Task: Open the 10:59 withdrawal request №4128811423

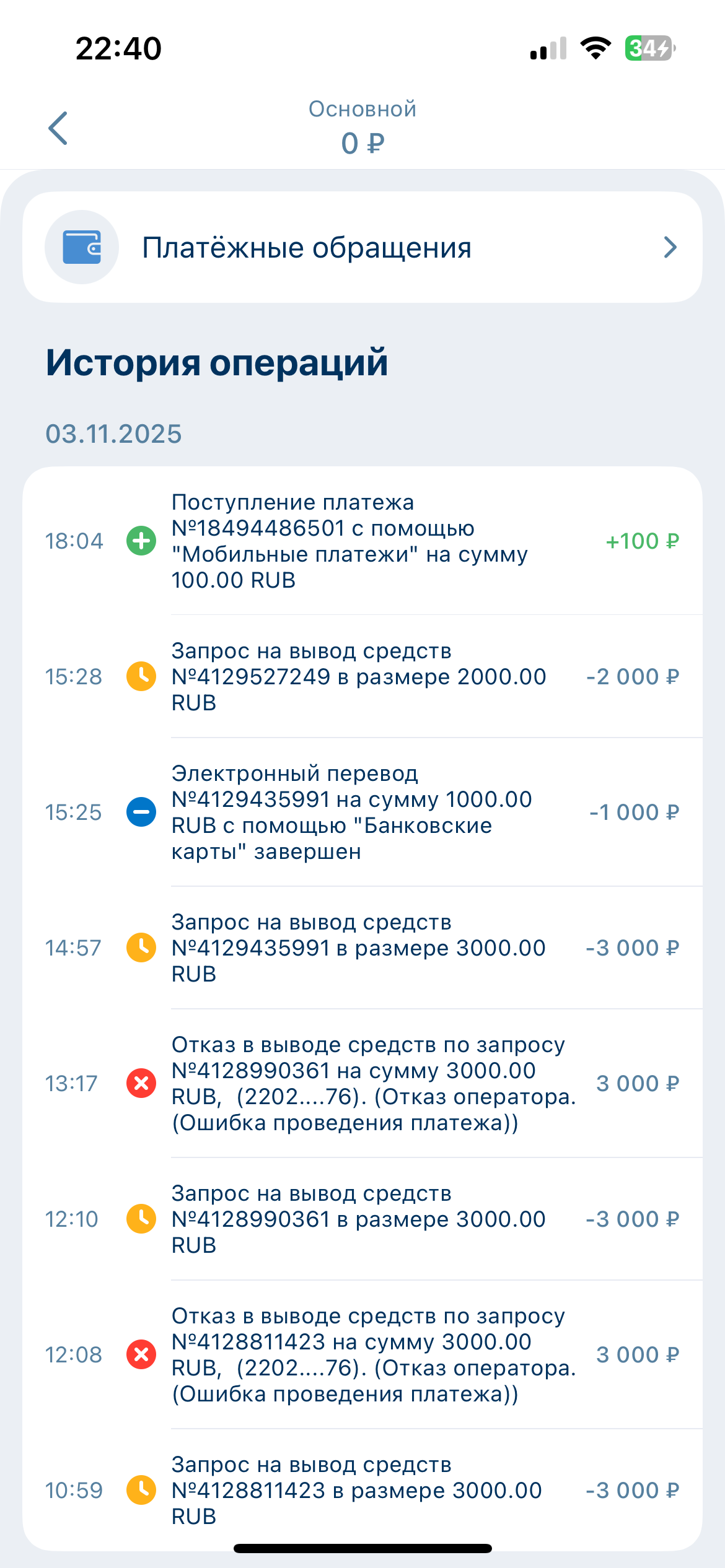Action: click(x=362, y=1490)
